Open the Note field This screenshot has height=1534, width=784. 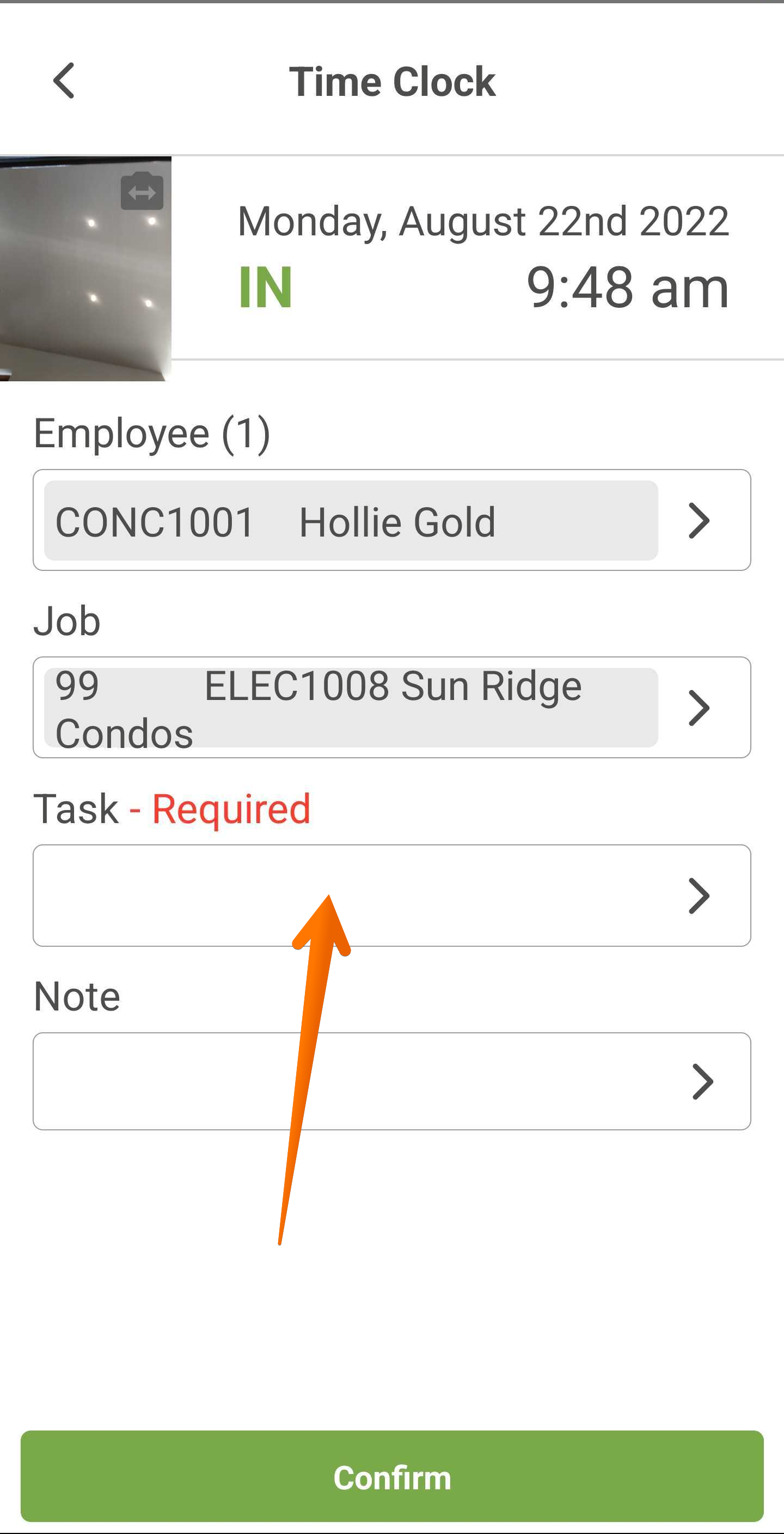pos(391,1081)
